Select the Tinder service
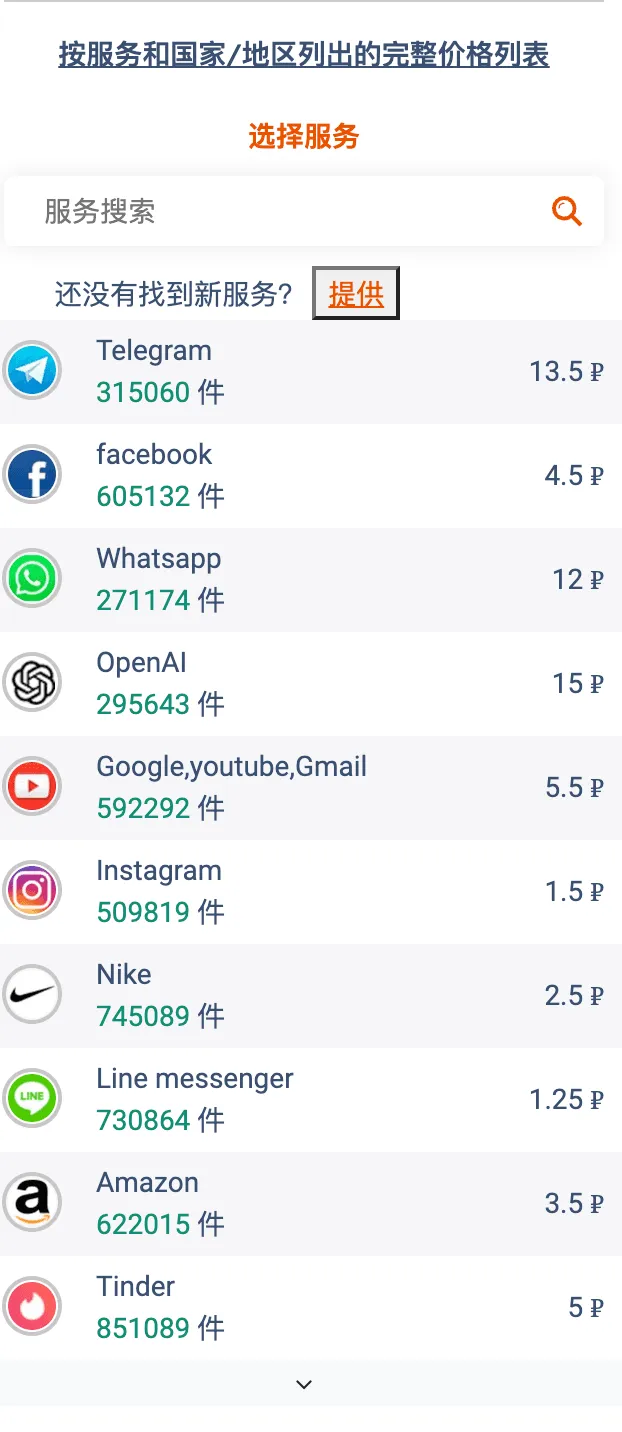Image resolution: width=622 pixels, height=1432 pixels. 310,1307
